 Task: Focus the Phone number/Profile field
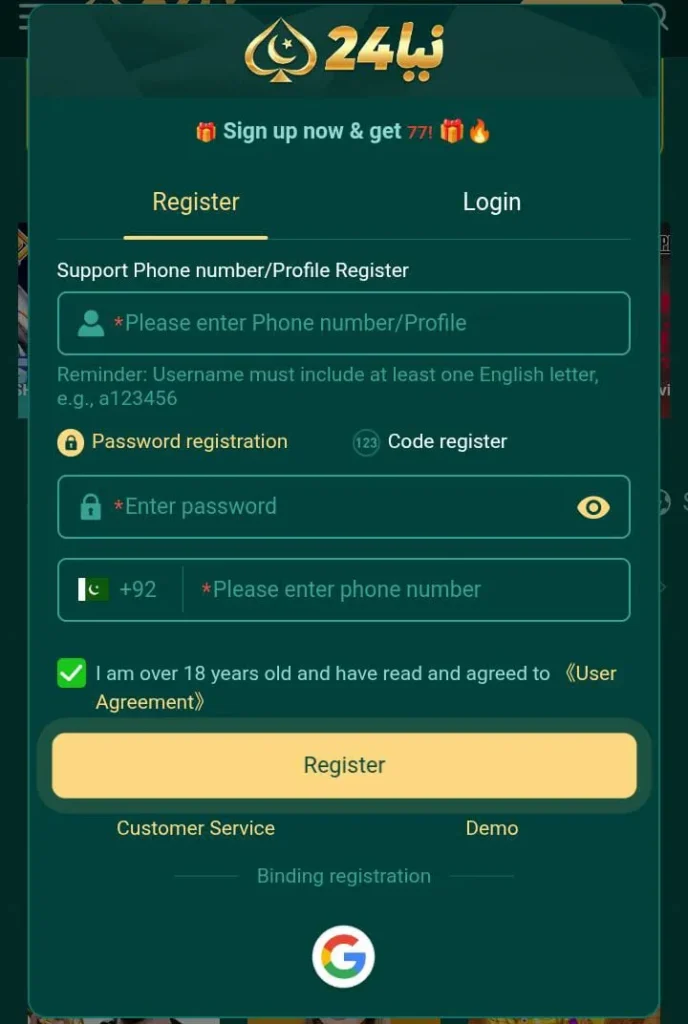click(344, 323)
